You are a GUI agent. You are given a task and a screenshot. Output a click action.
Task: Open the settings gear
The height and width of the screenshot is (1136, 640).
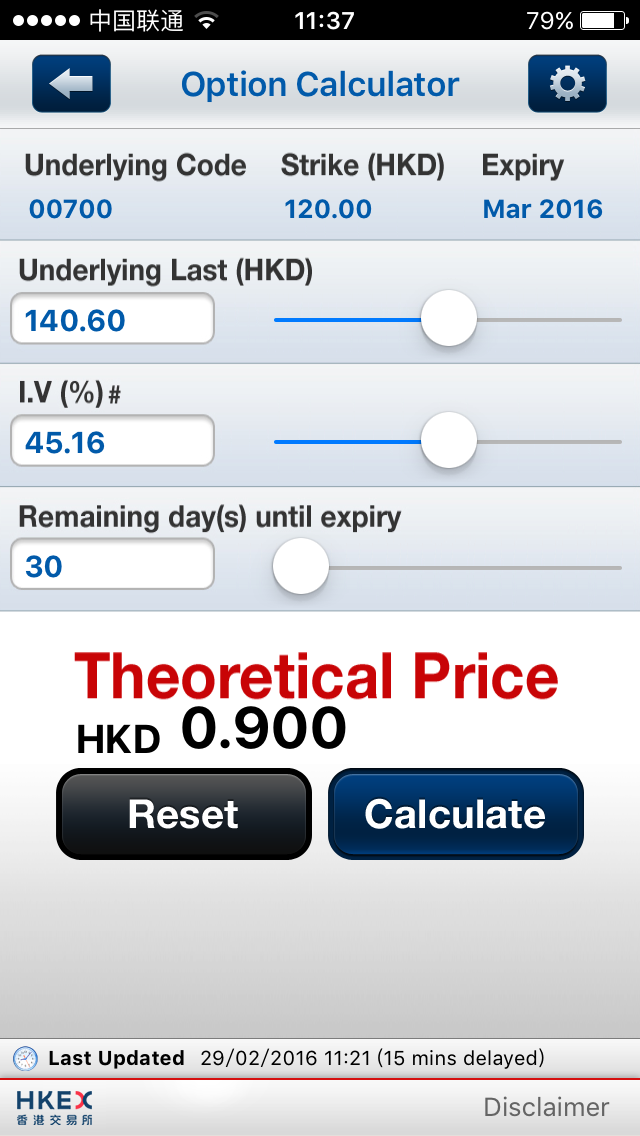pos(567,84)
